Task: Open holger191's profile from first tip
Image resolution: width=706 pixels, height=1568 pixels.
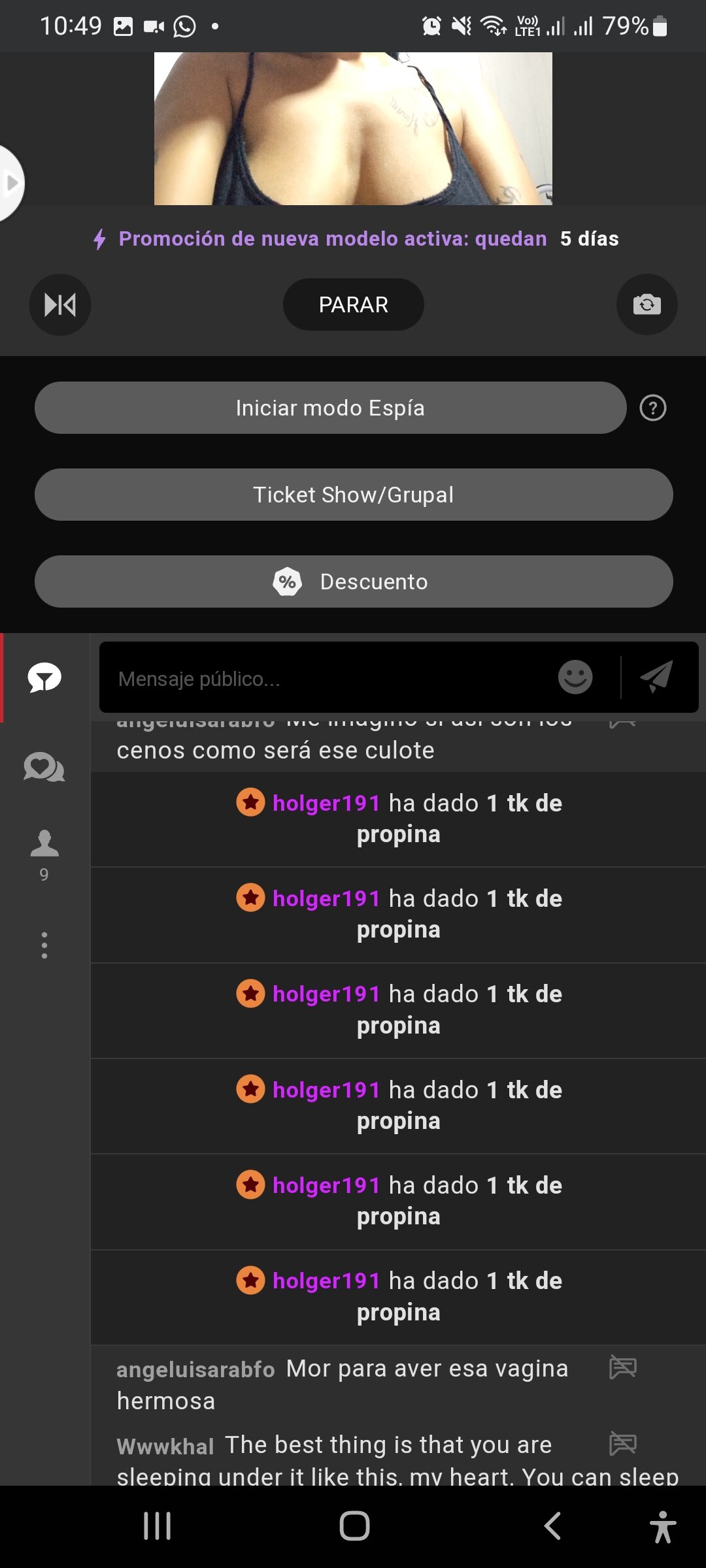Action: tap(326, 803)
